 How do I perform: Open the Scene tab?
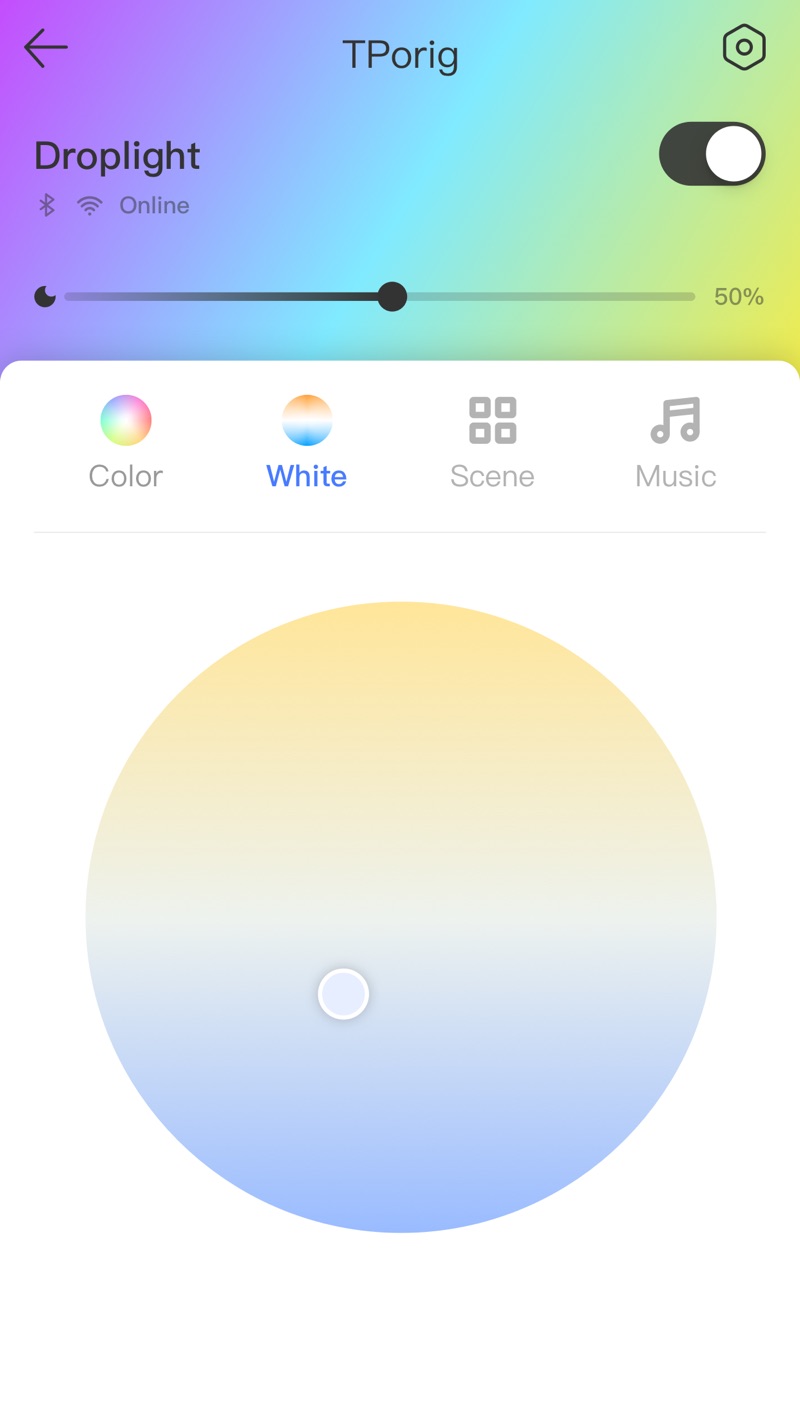point(492,441)
